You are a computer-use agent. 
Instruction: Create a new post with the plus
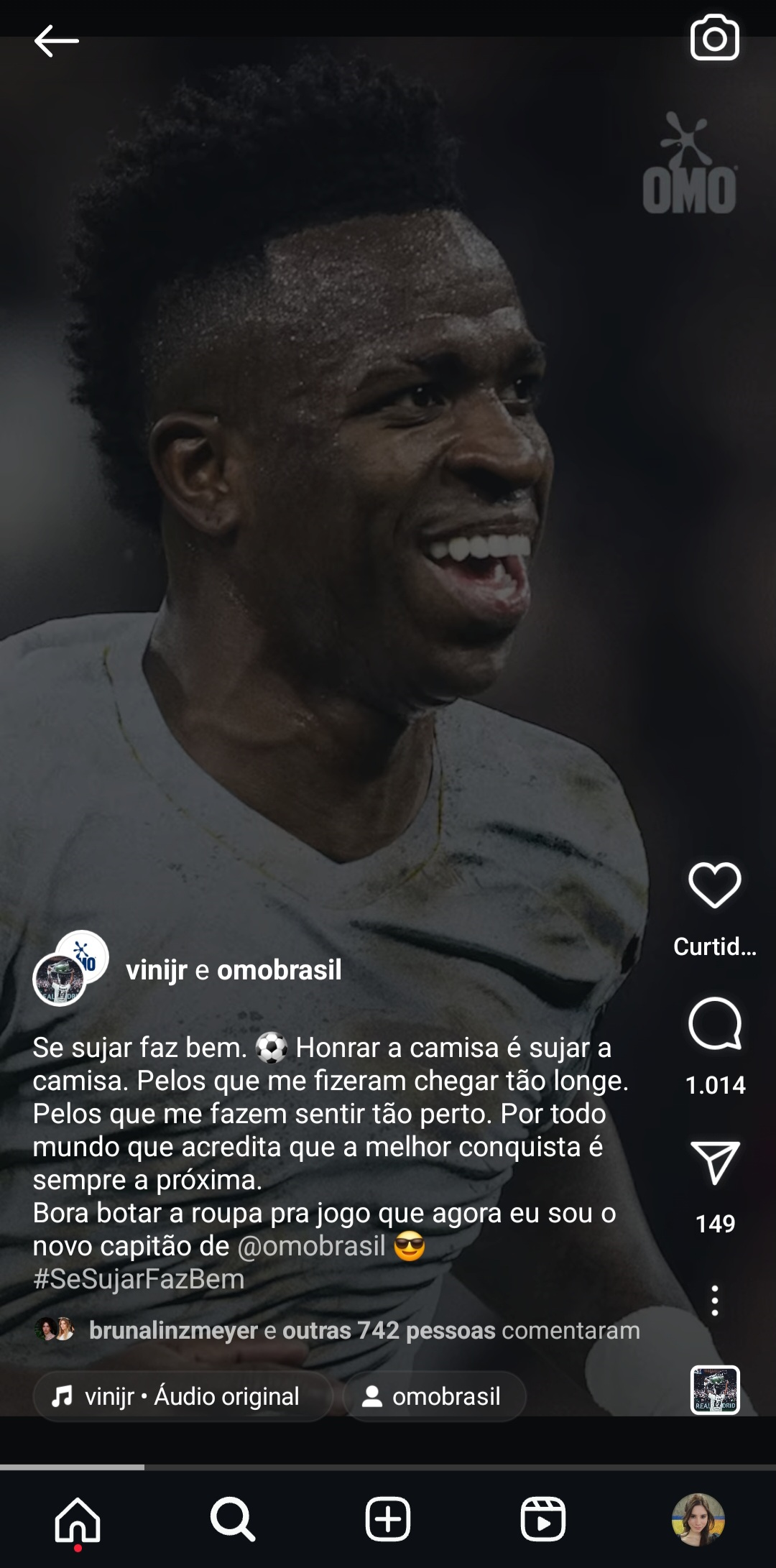[x=388, y=1519]
